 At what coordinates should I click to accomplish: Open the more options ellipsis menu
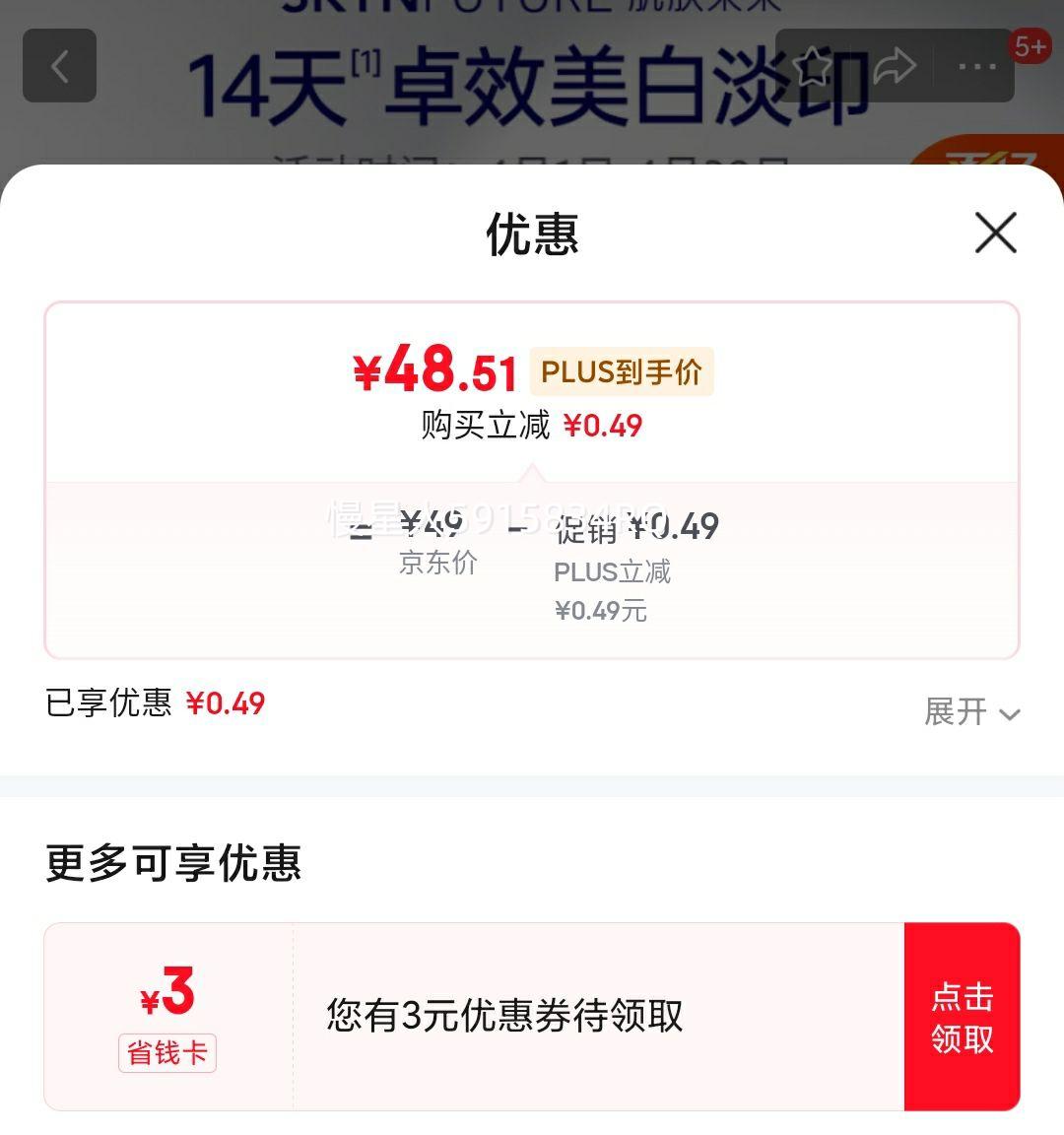976,67
